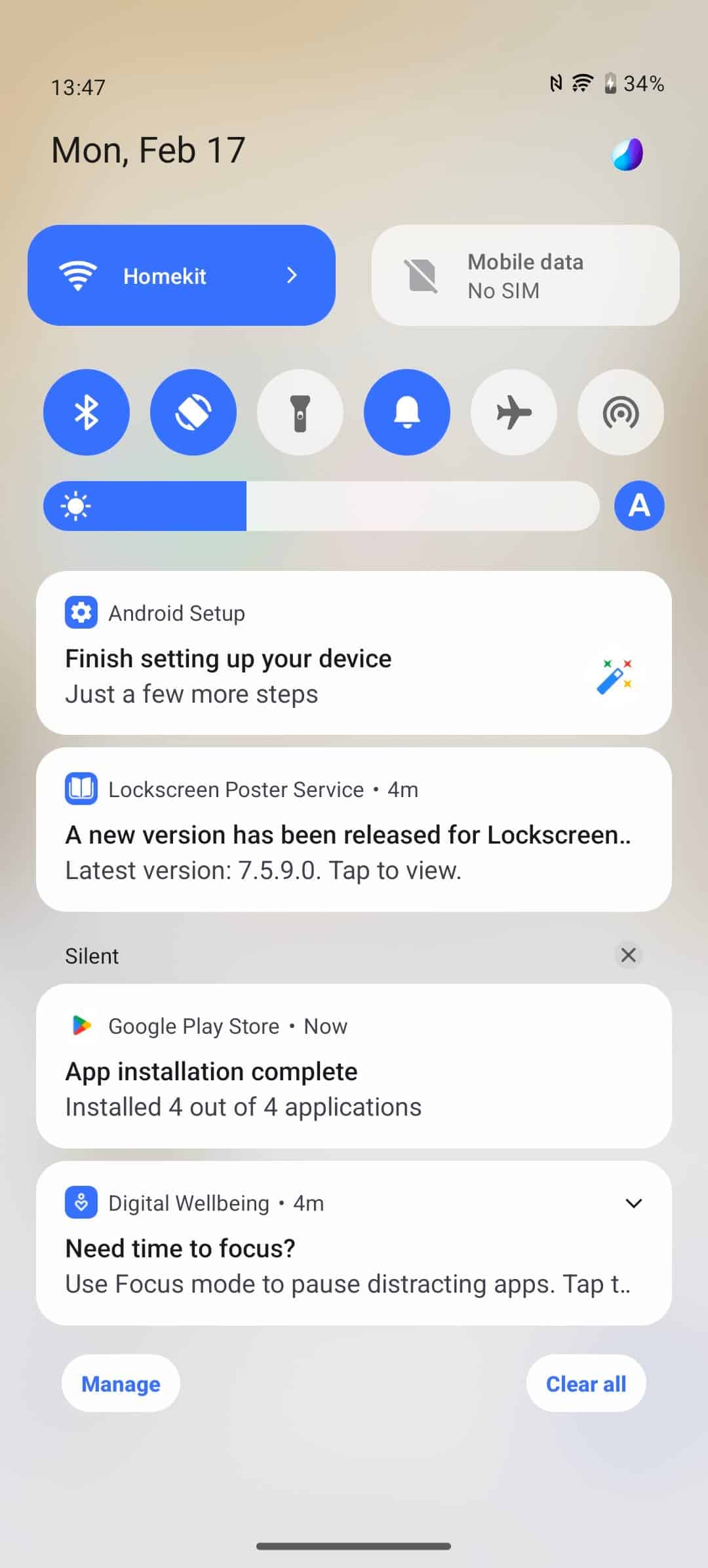708x1568 pixels.
Task: Clear all notifications
Action: pyautogui.click(x=586, y=1383)
